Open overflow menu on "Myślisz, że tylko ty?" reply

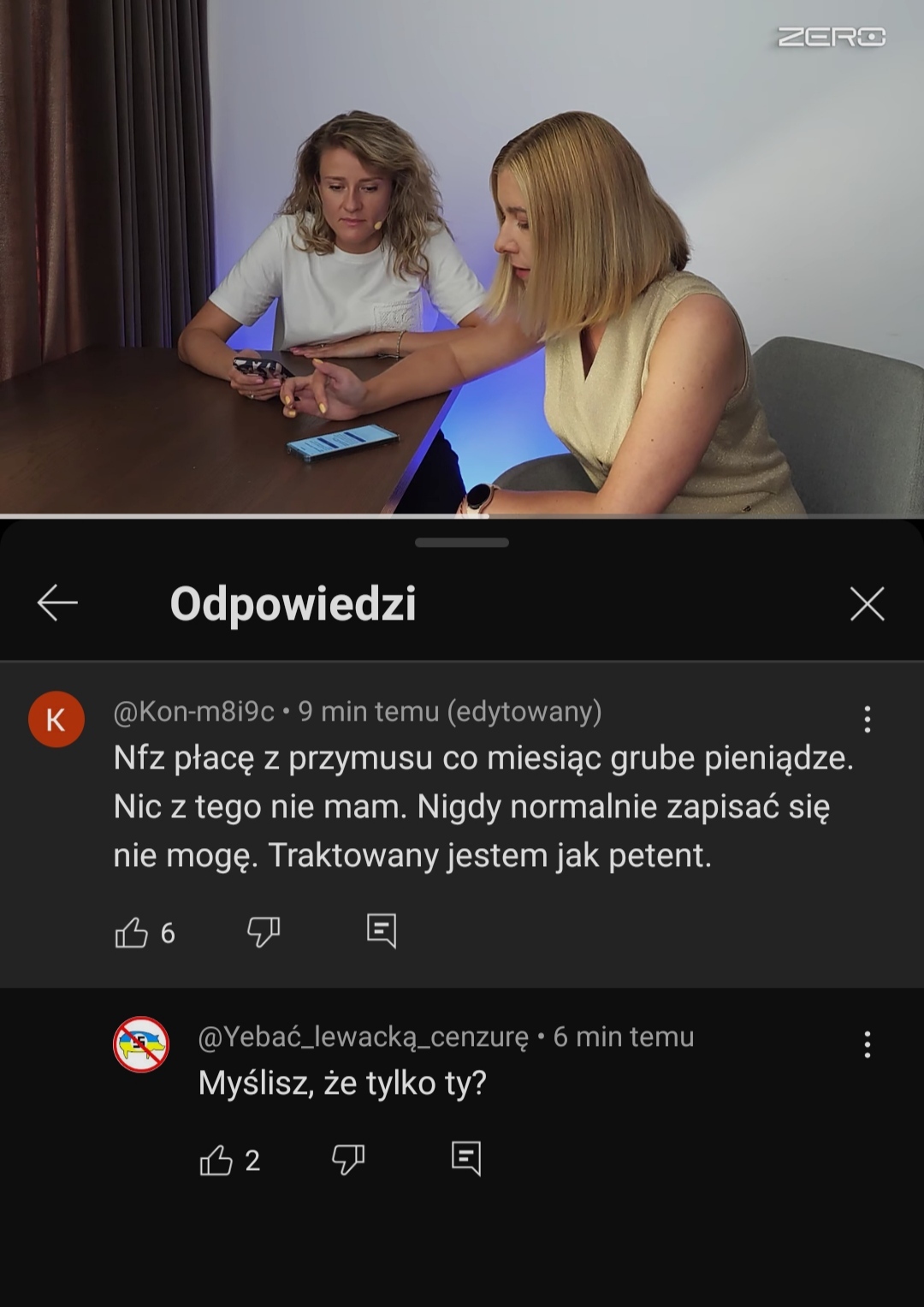click(867, 1044)
